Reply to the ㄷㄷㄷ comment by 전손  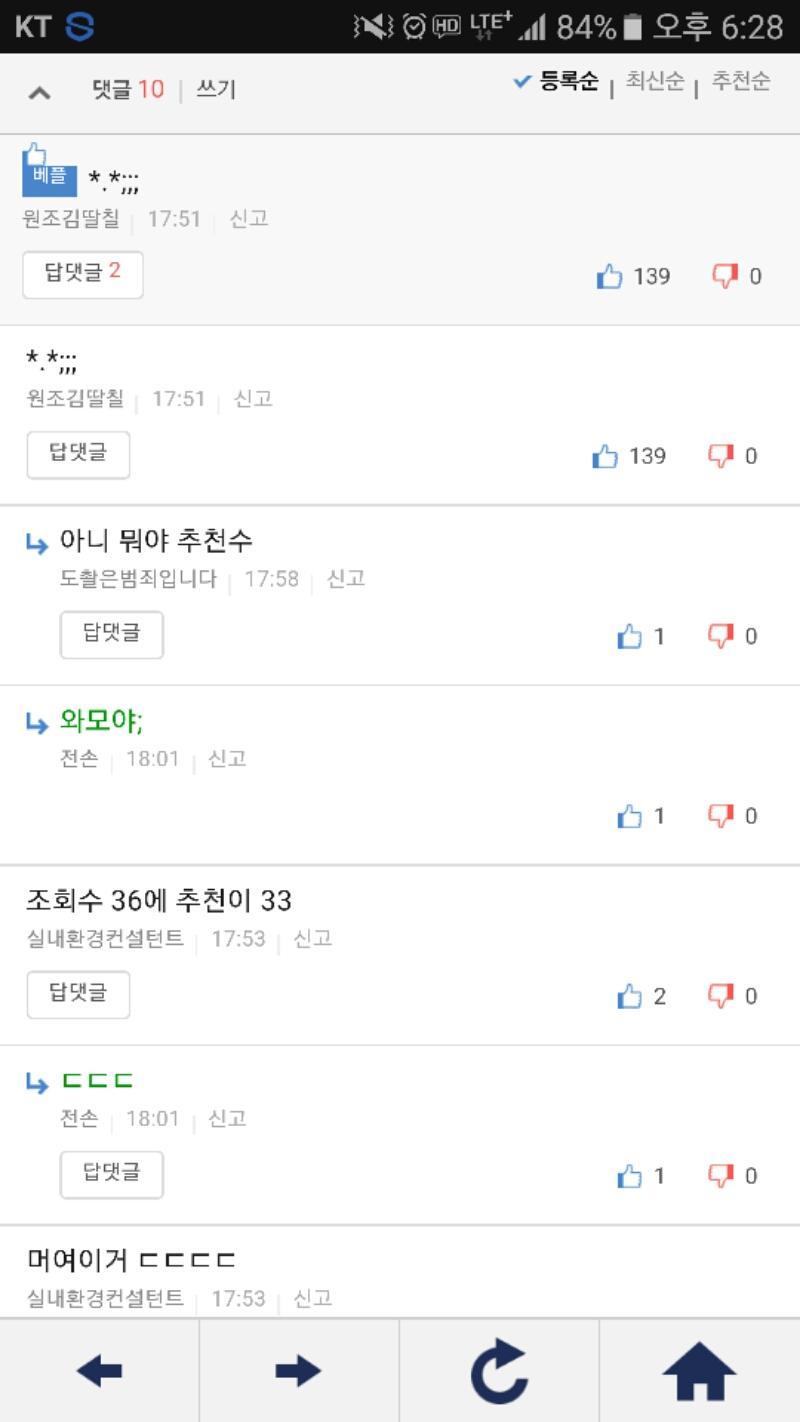pyautogui.click(x=112, y=1174)
